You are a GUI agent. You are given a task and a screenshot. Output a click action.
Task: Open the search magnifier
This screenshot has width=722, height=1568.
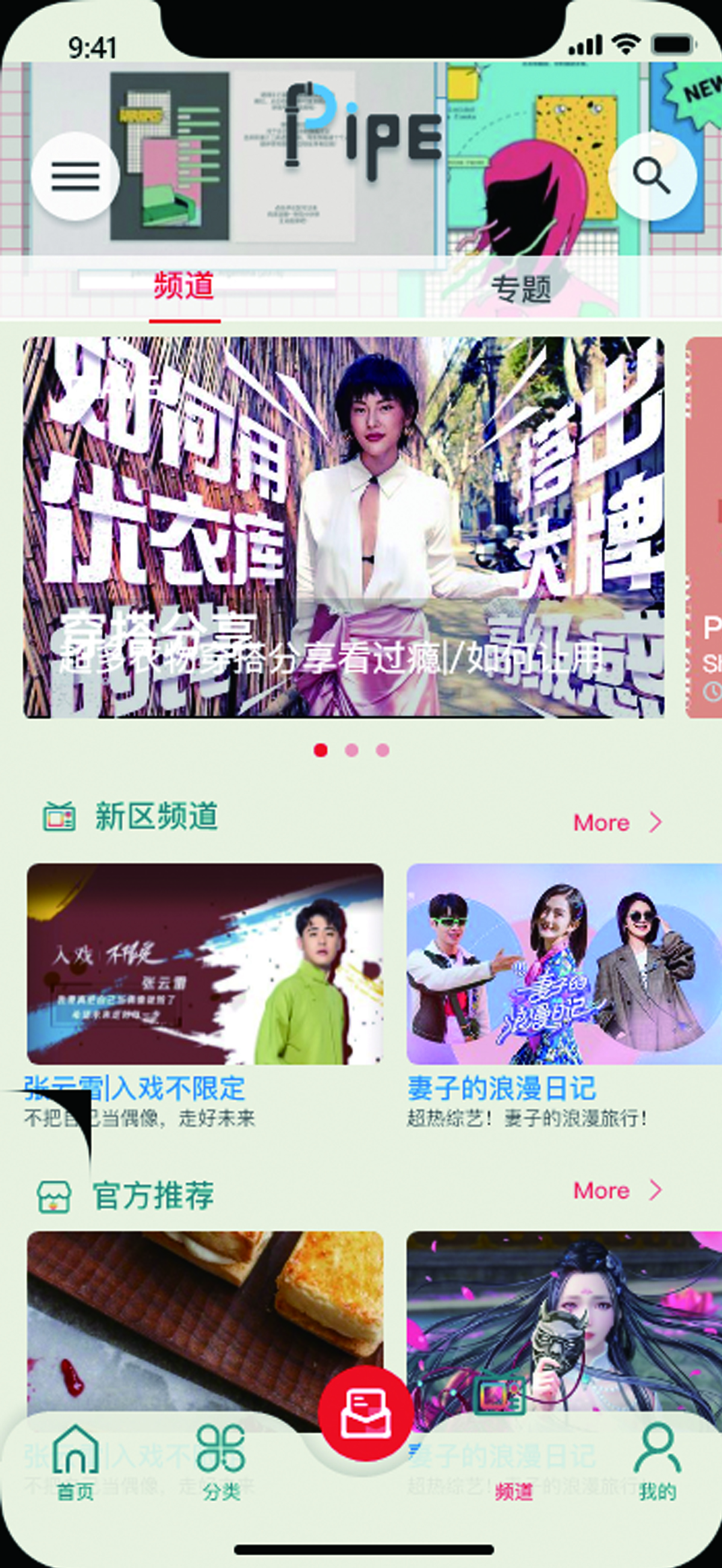pyautogui.click(x=652, y=176)
